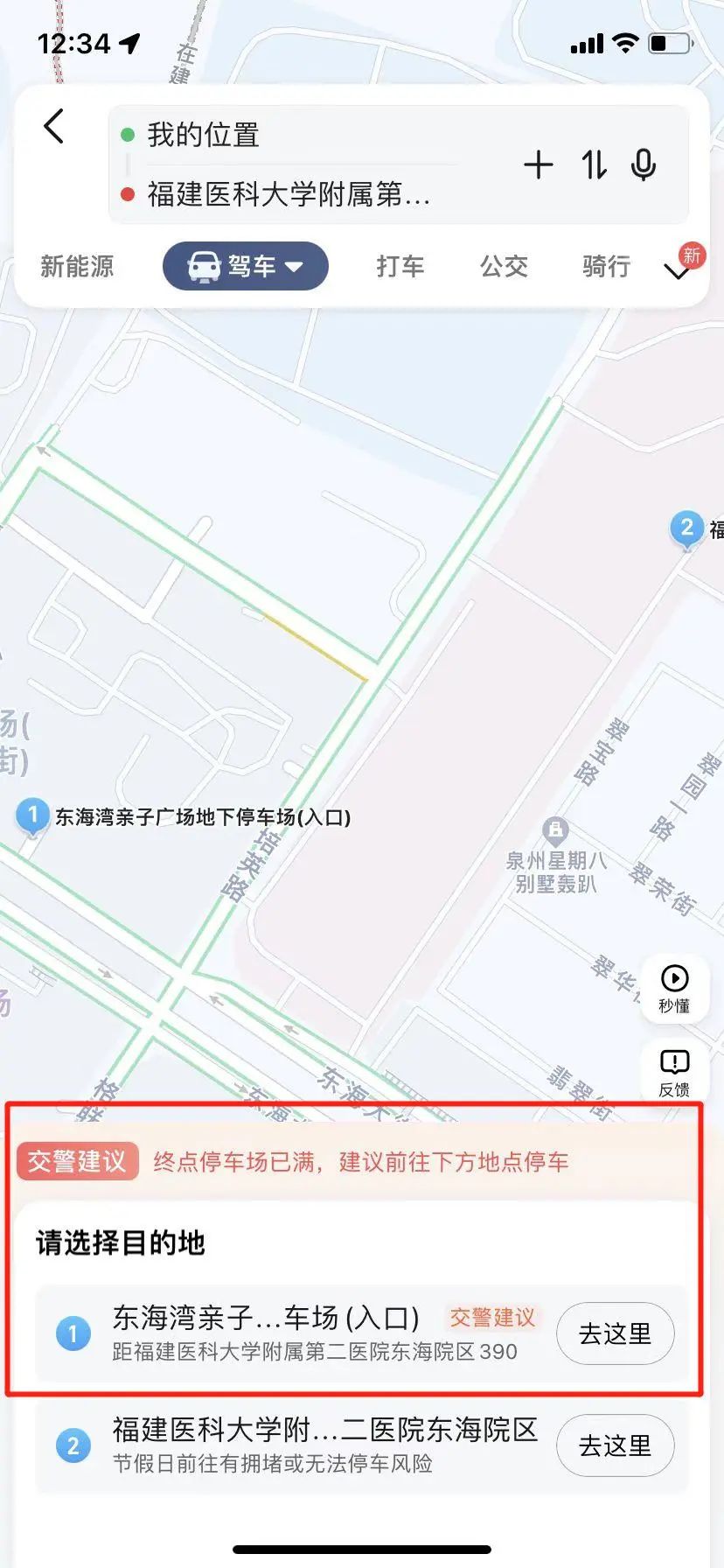Tap 去这里 for the parking lot suggestion
The image size is (724, 1568).
point(615,1333)
